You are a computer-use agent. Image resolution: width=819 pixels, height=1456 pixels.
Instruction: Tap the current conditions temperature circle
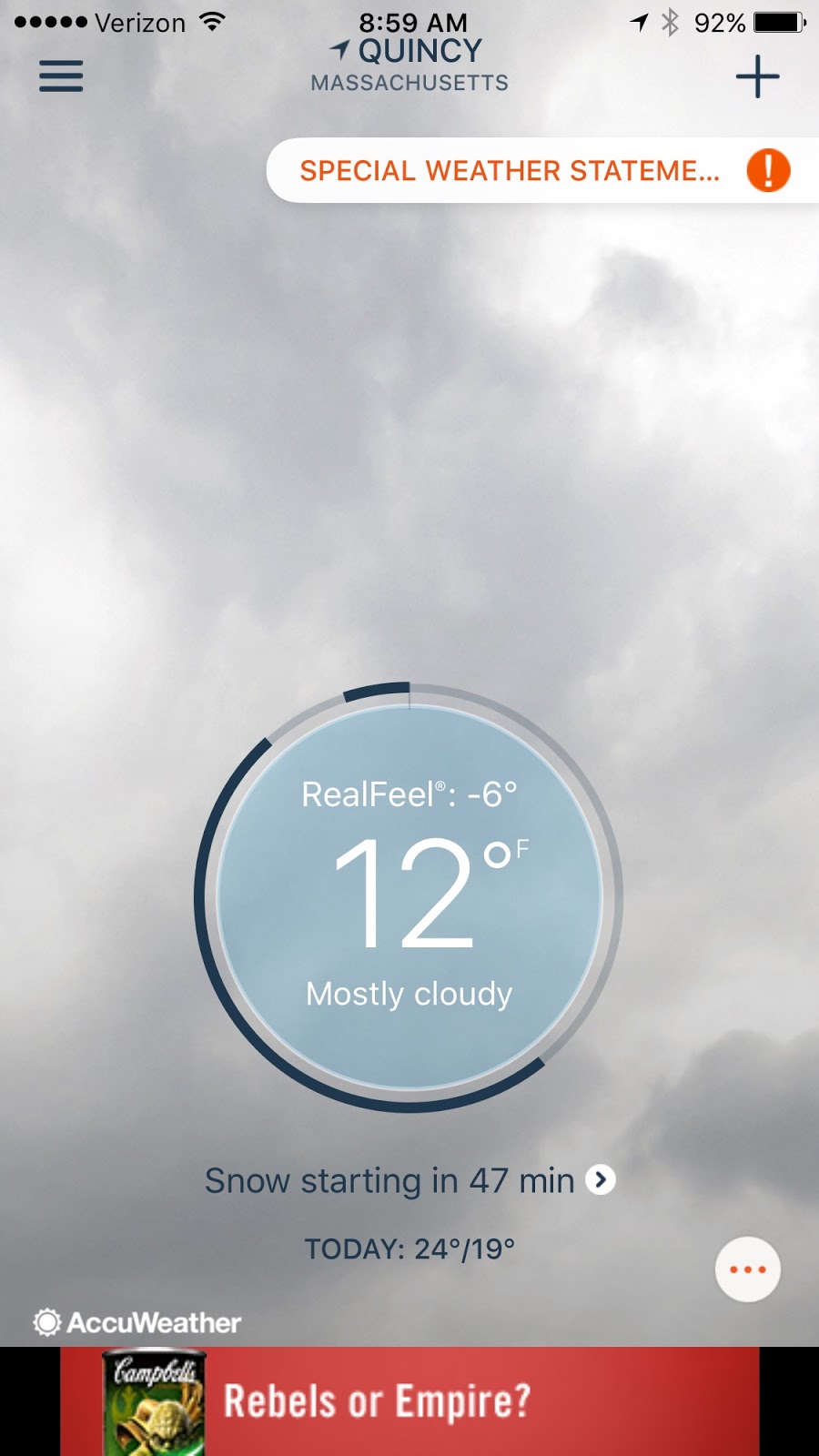pos(409,897)
